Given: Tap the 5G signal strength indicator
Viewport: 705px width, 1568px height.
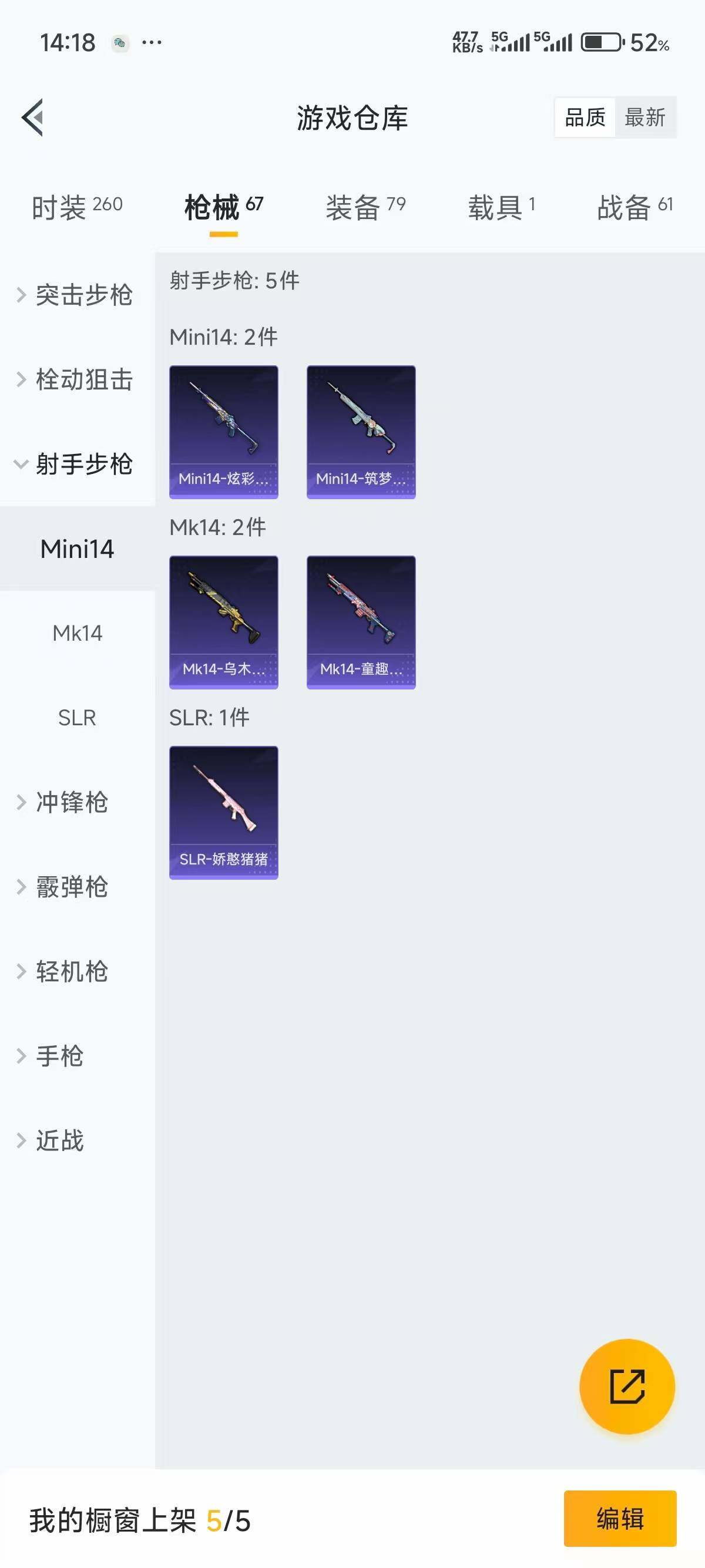Looking at the screenshot, I should [x=511, y=41].
